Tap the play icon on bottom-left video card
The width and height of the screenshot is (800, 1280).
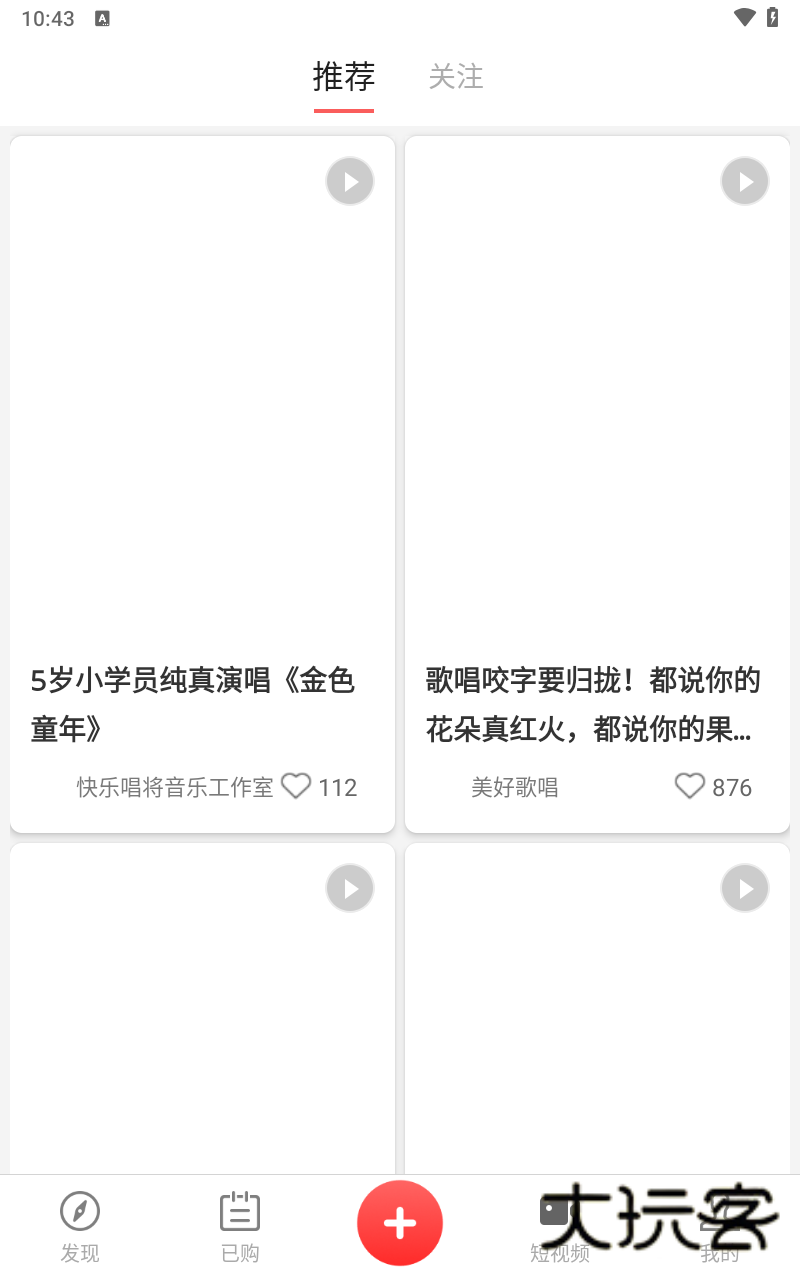pos(349,888)
